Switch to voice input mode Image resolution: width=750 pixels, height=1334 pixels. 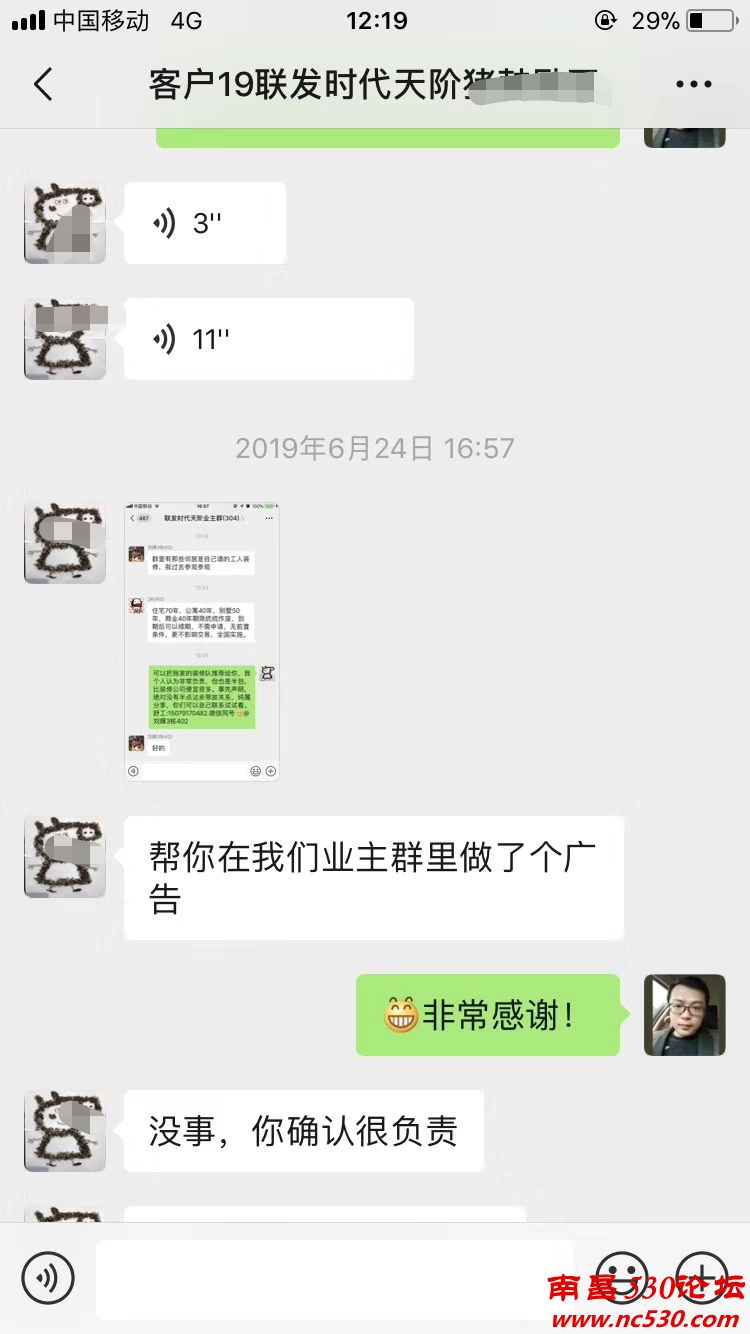point(48,1277)
